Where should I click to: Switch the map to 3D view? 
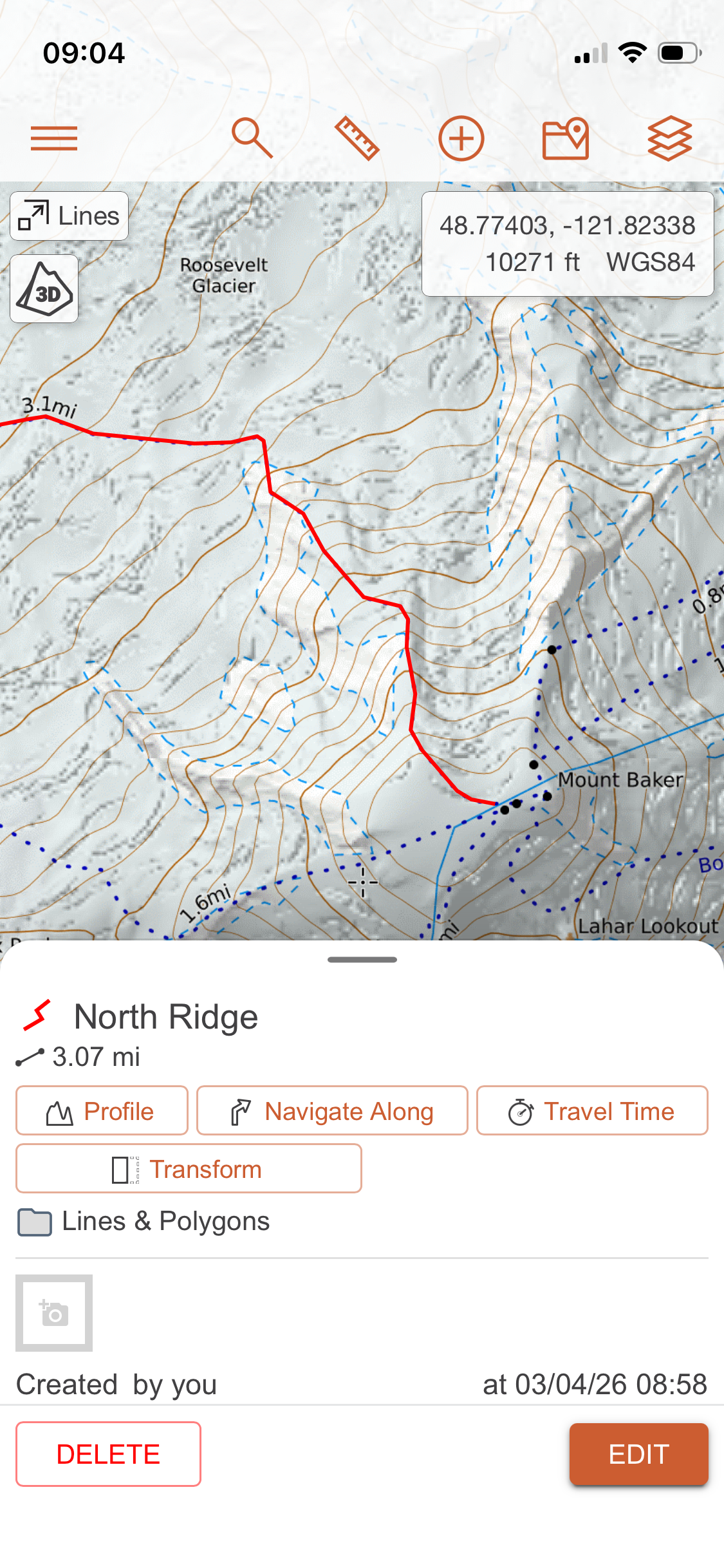[44, 289]
